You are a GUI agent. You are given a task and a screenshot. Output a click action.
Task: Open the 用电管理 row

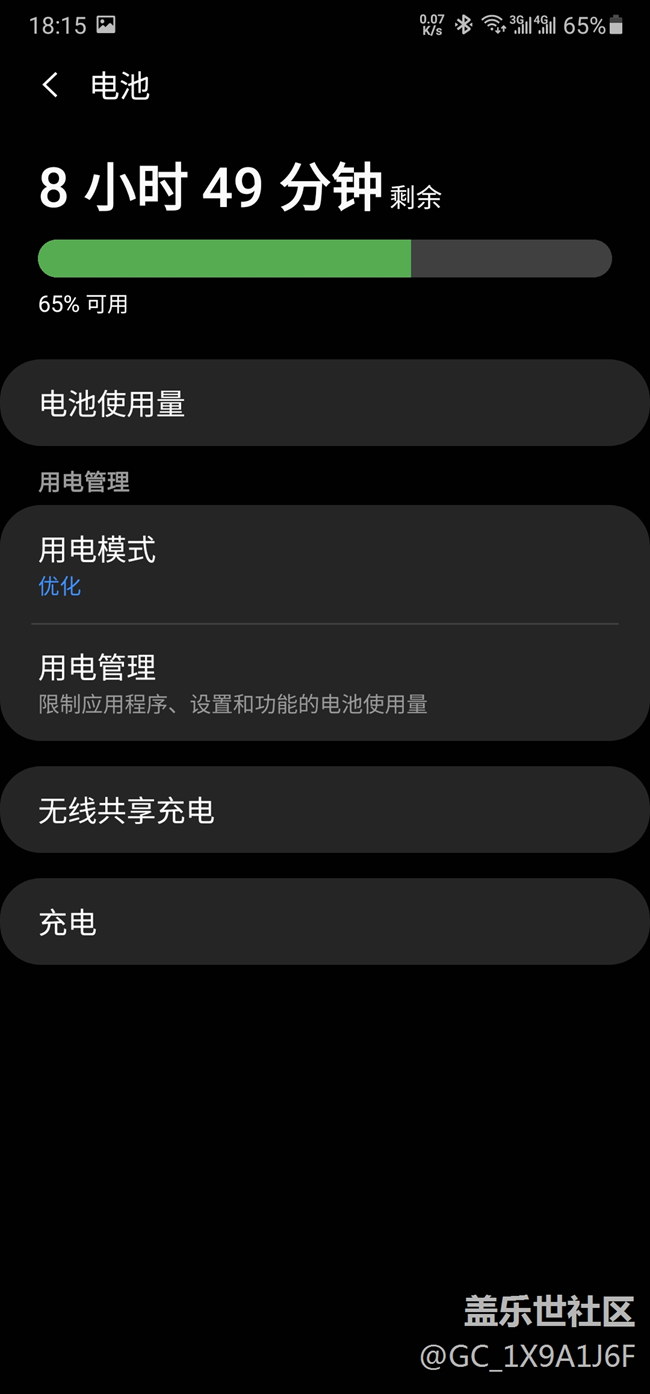[x=325, y=683]
